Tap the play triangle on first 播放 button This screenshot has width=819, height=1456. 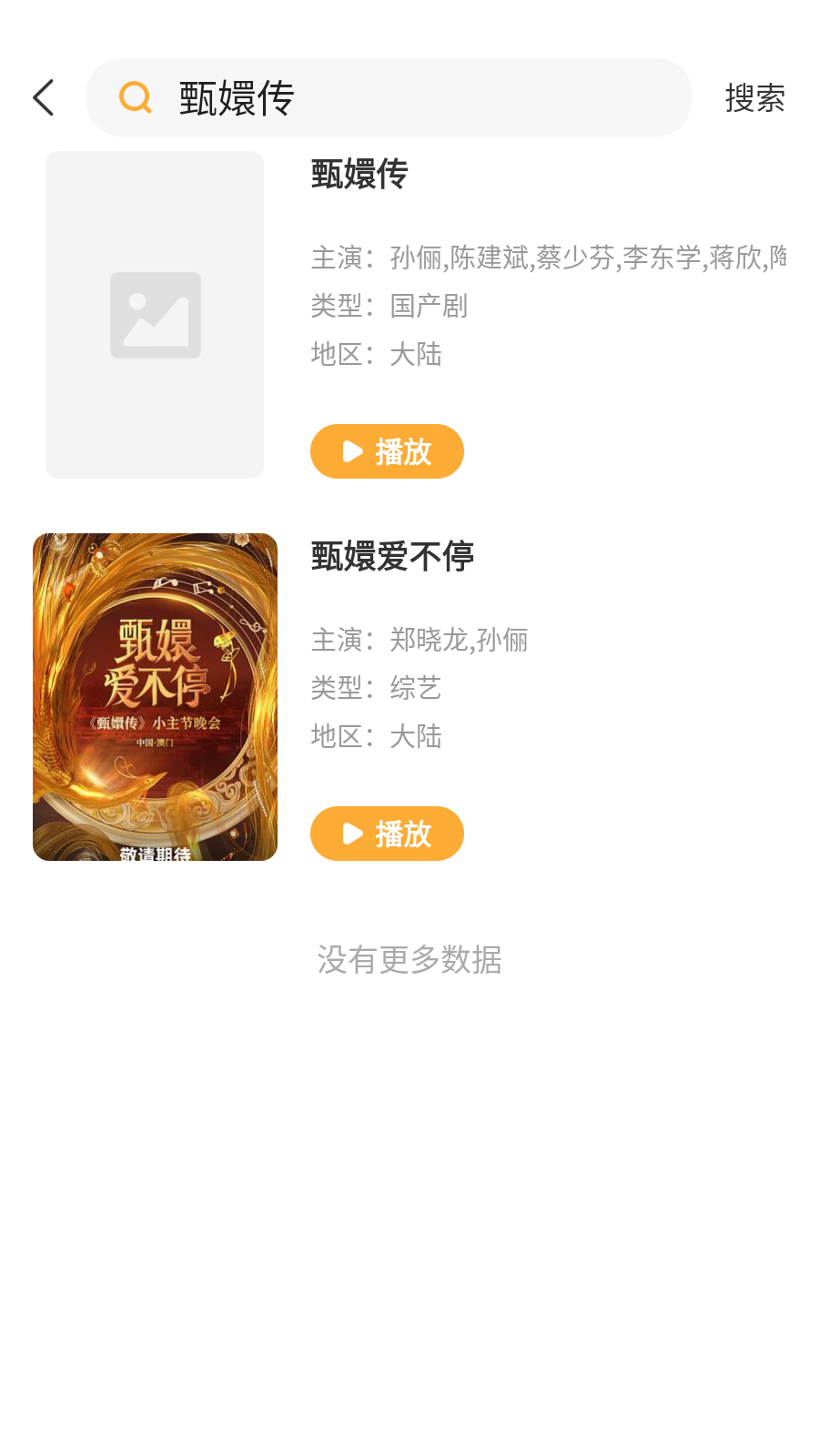pyautogui.click(x=351, y=450)
